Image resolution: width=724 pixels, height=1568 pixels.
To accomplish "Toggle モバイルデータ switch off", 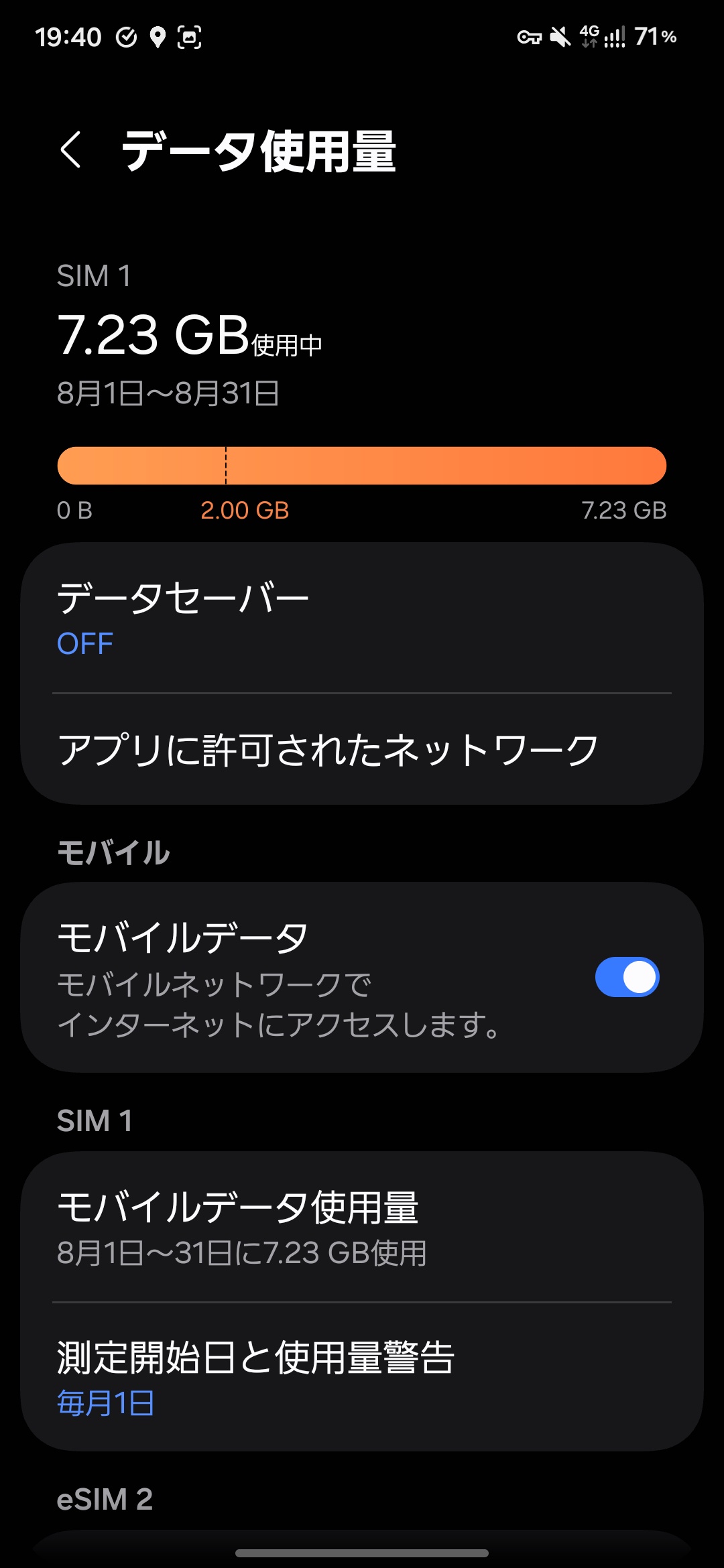I will click(627, 977).
